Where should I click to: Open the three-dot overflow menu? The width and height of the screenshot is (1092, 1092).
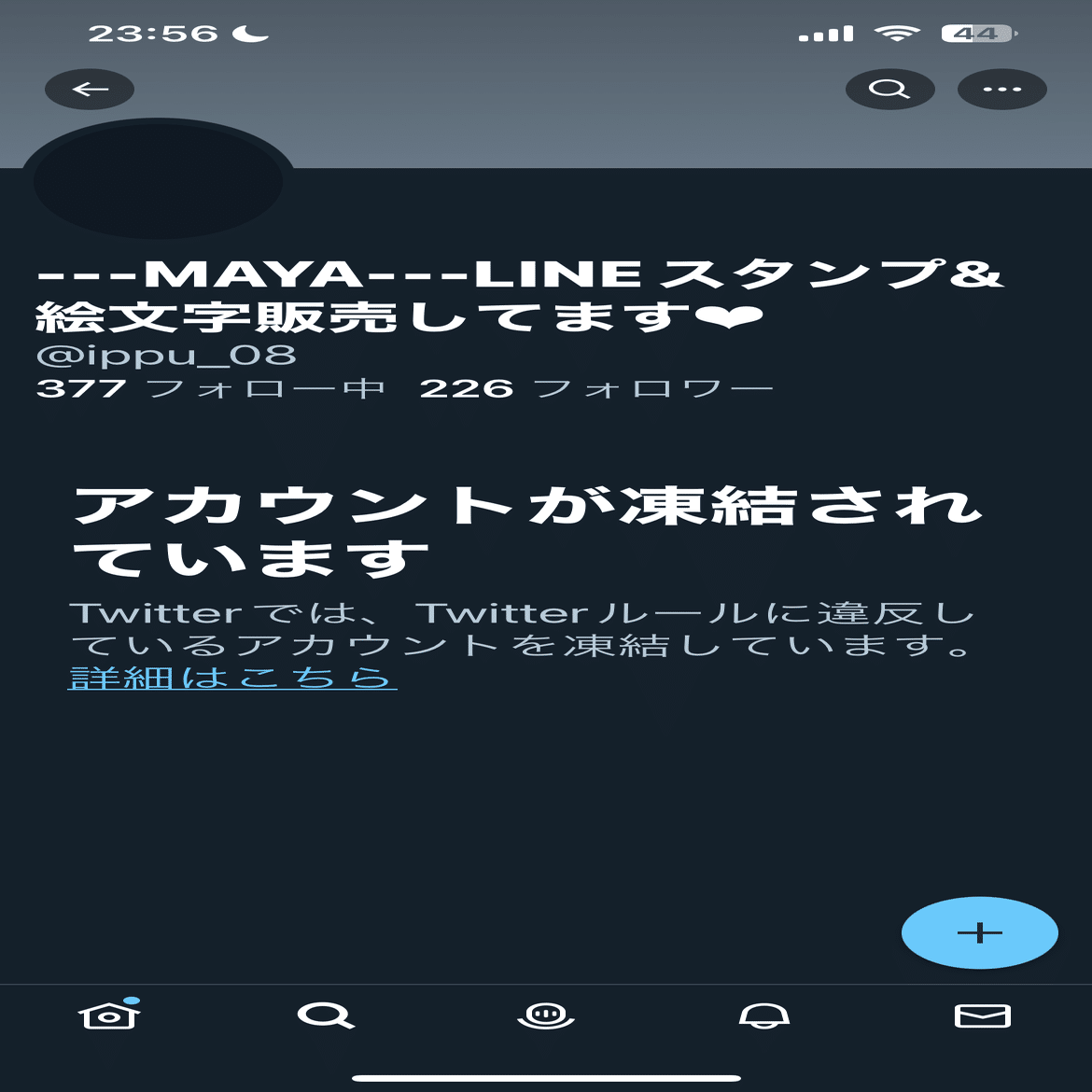[1001, 90]
